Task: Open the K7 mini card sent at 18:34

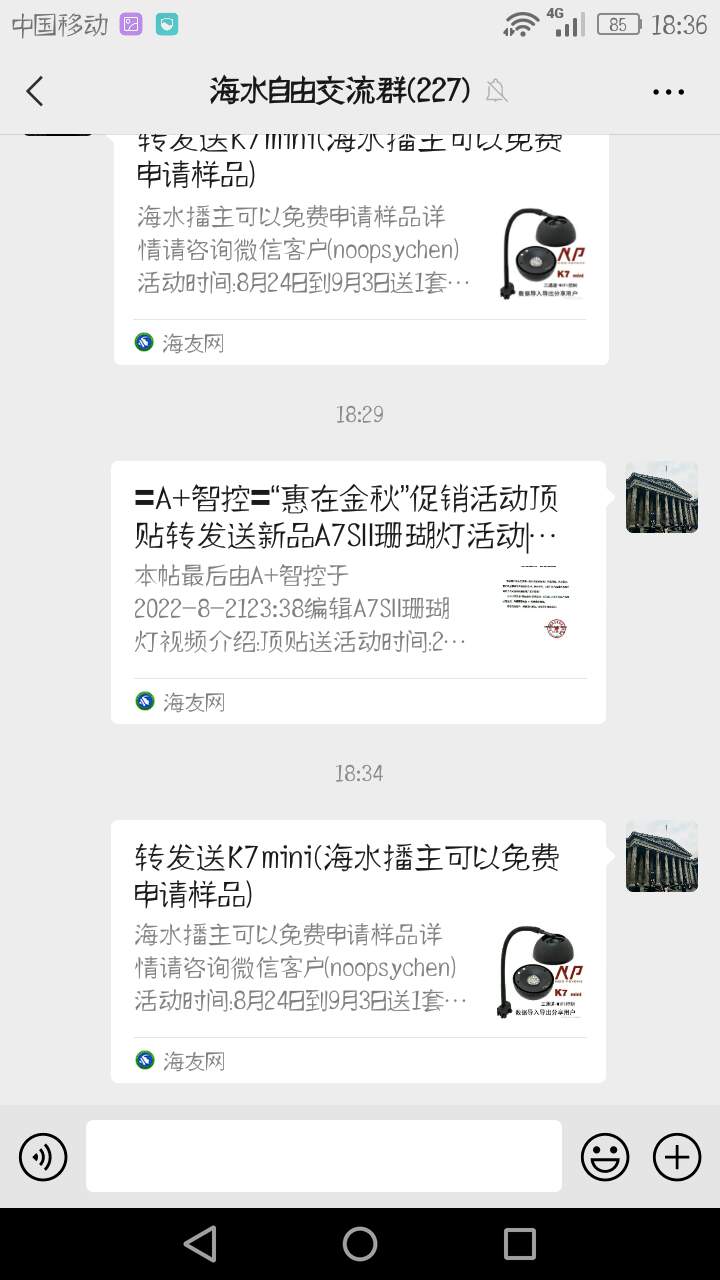Action: (358, 950)
